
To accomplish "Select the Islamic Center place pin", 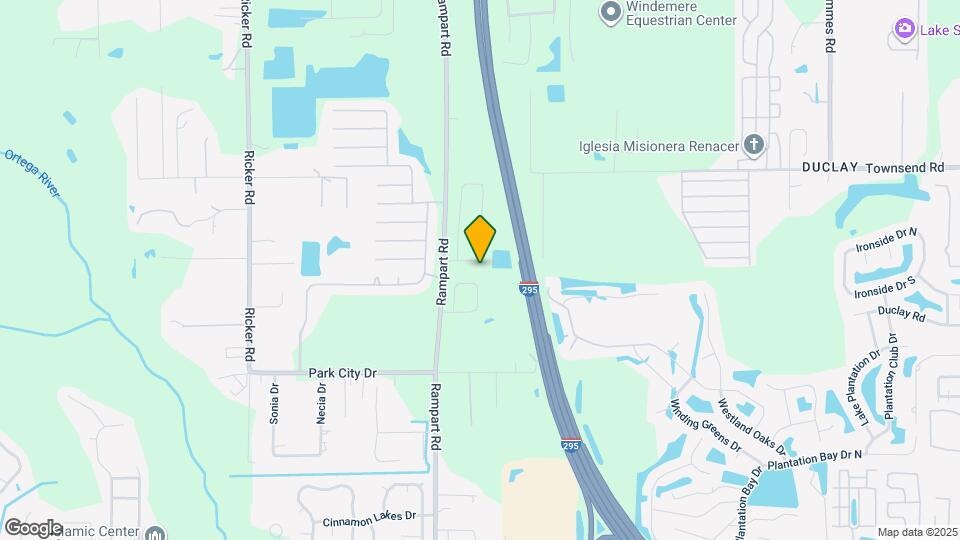I will [156, 533].
